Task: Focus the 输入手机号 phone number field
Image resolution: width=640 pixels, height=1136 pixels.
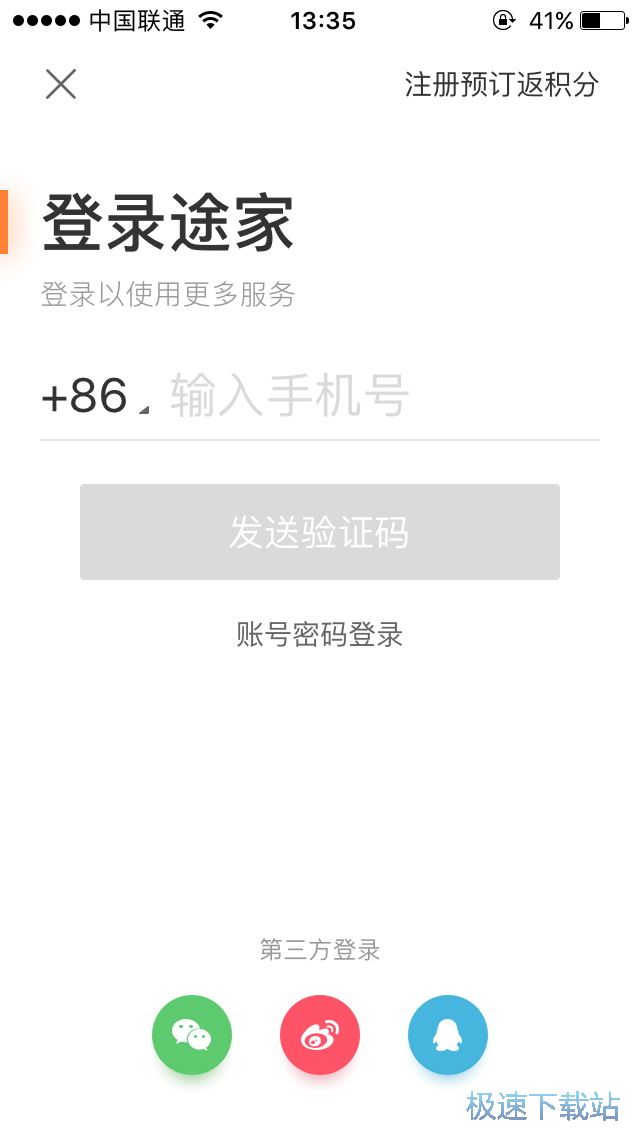Action: click(380, 397)
